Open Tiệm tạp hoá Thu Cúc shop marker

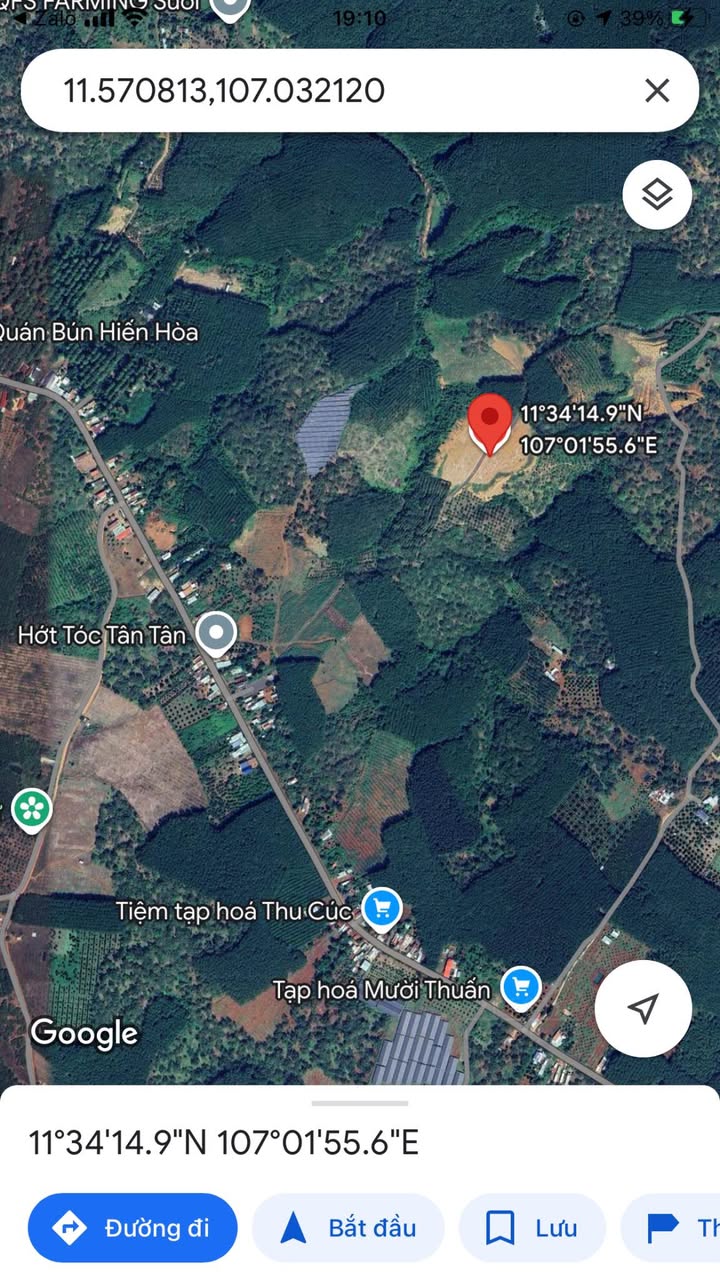[381, 909]
